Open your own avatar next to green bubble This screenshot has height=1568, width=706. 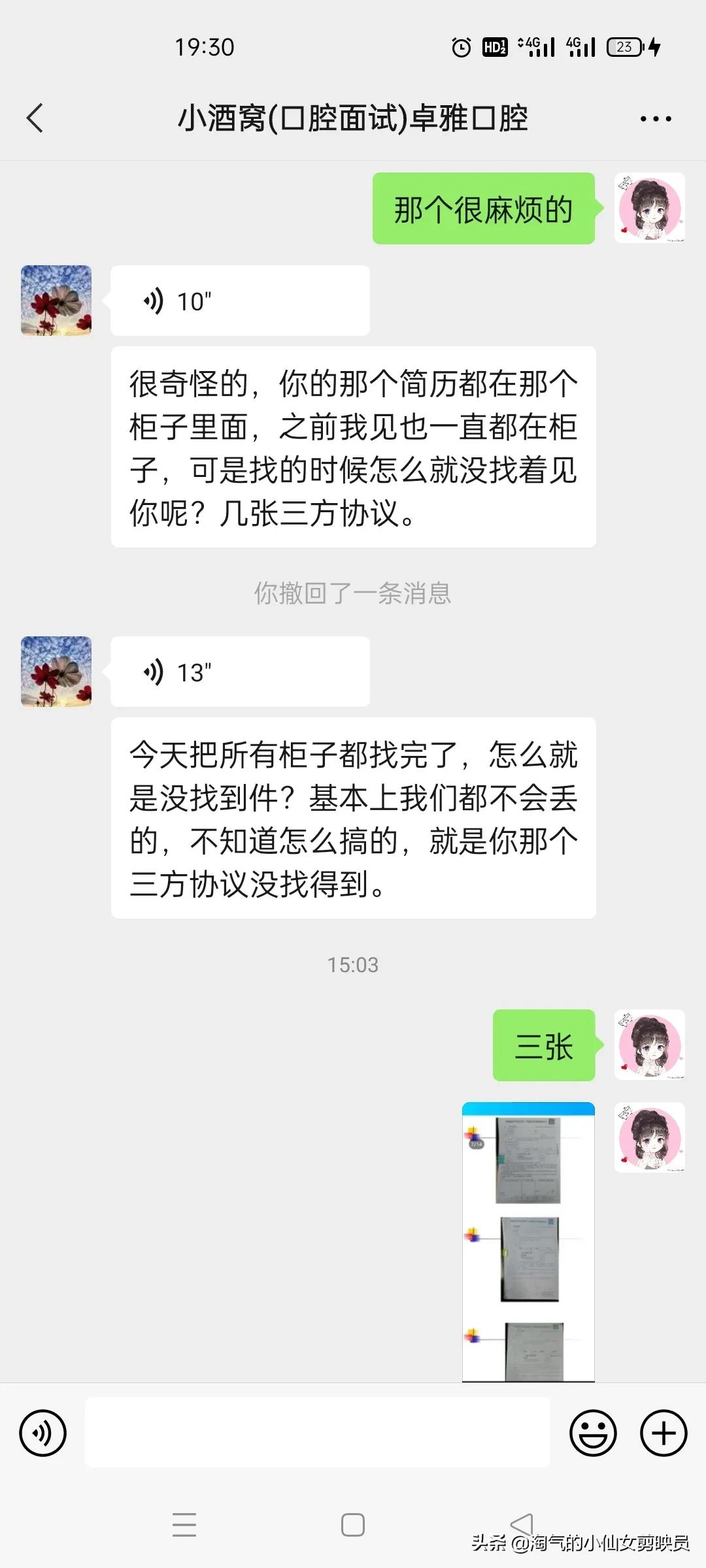(x=649, y=209)
